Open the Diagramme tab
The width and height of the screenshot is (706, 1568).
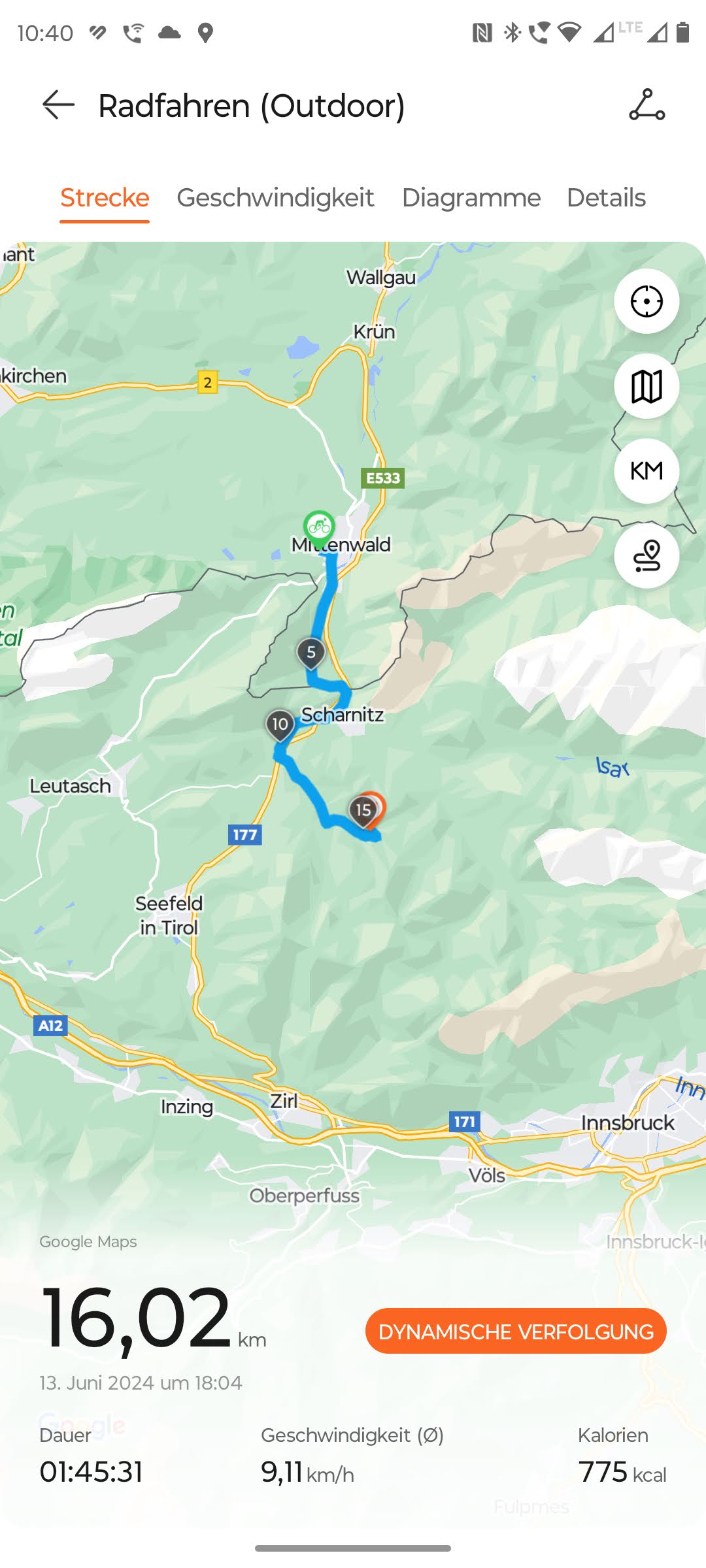(x=471, y=197)
